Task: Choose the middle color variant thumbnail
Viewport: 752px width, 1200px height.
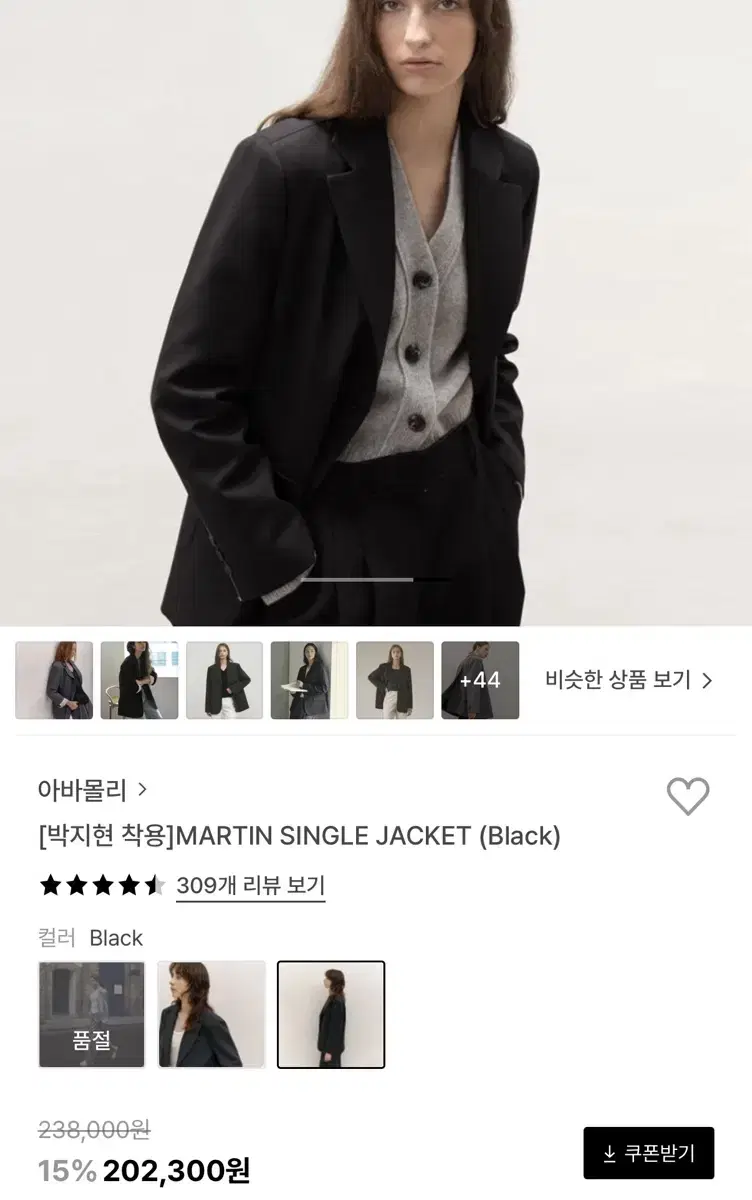Action: (x=211, y=1013)
